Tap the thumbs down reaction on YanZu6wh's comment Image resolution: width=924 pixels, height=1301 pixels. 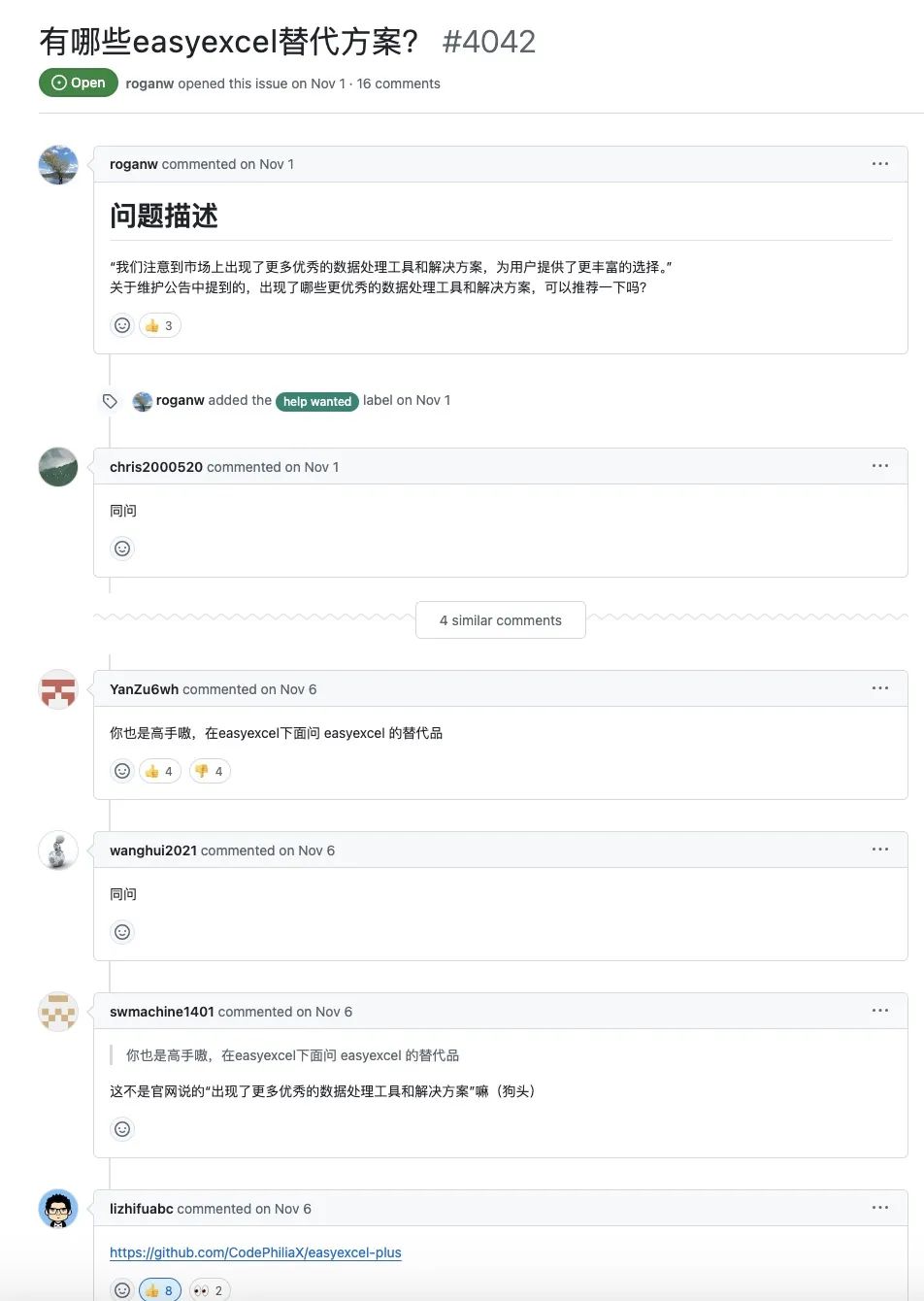pos(210,771)
